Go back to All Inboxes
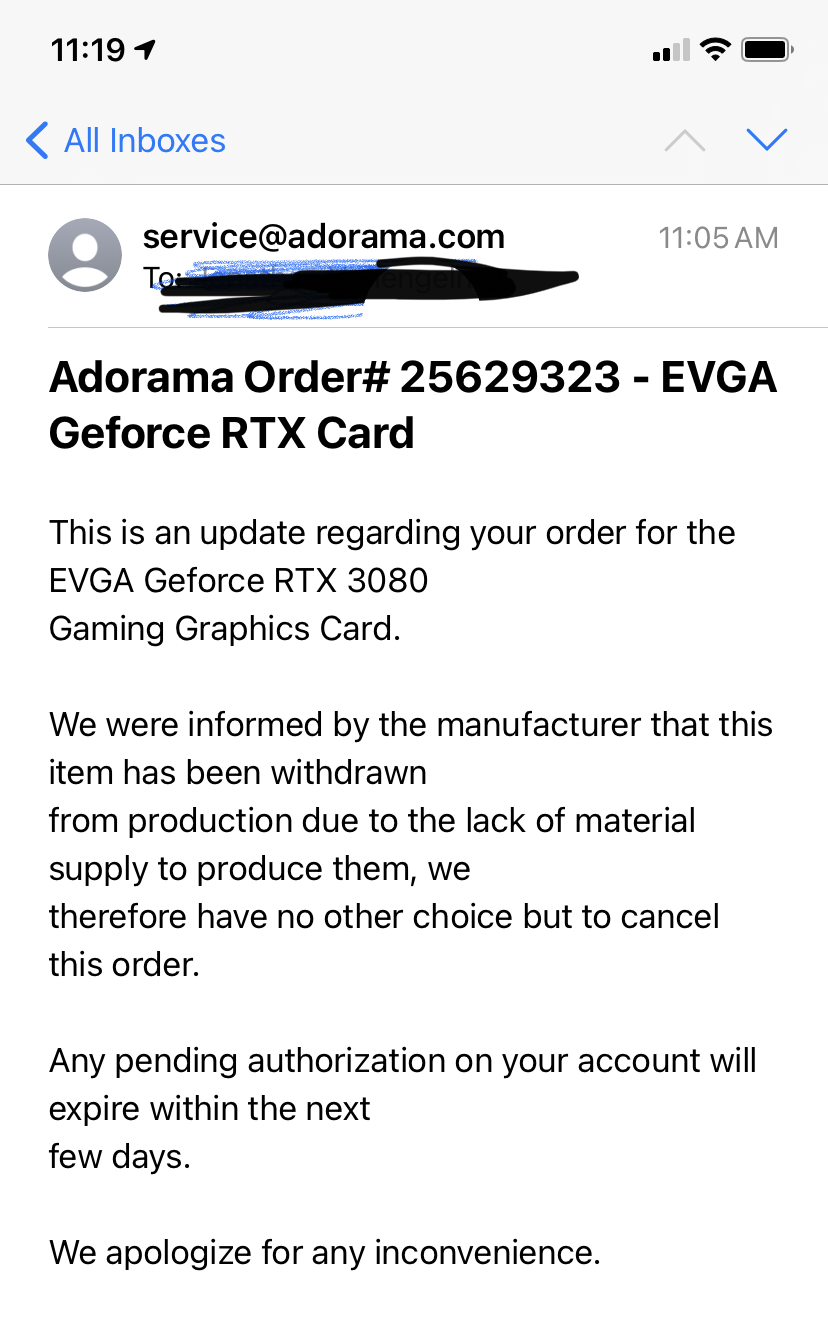The height and width of the screenshot is (1333, 828). click(126, 141)
